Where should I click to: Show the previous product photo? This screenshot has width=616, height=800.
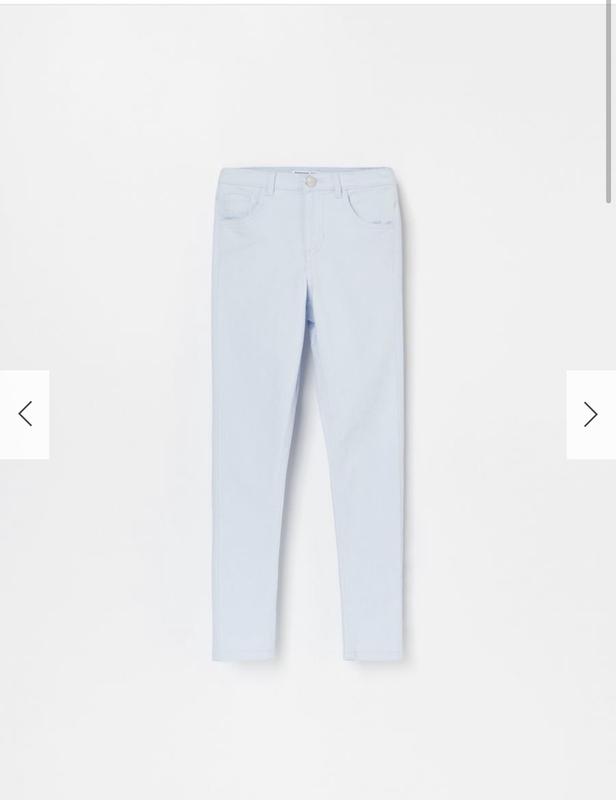pyautogui.click(x=25, y=414)
